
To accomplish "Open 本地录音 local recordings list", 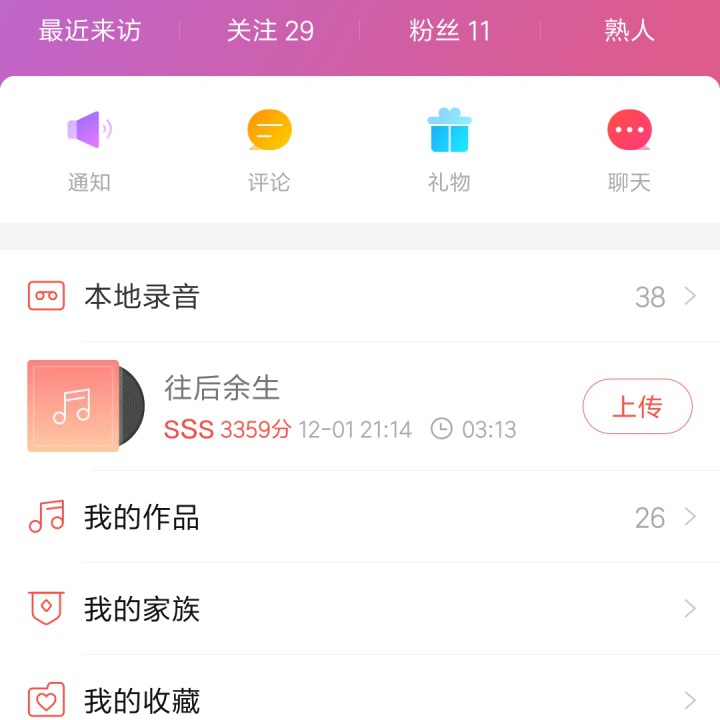I will click(360, 296).
